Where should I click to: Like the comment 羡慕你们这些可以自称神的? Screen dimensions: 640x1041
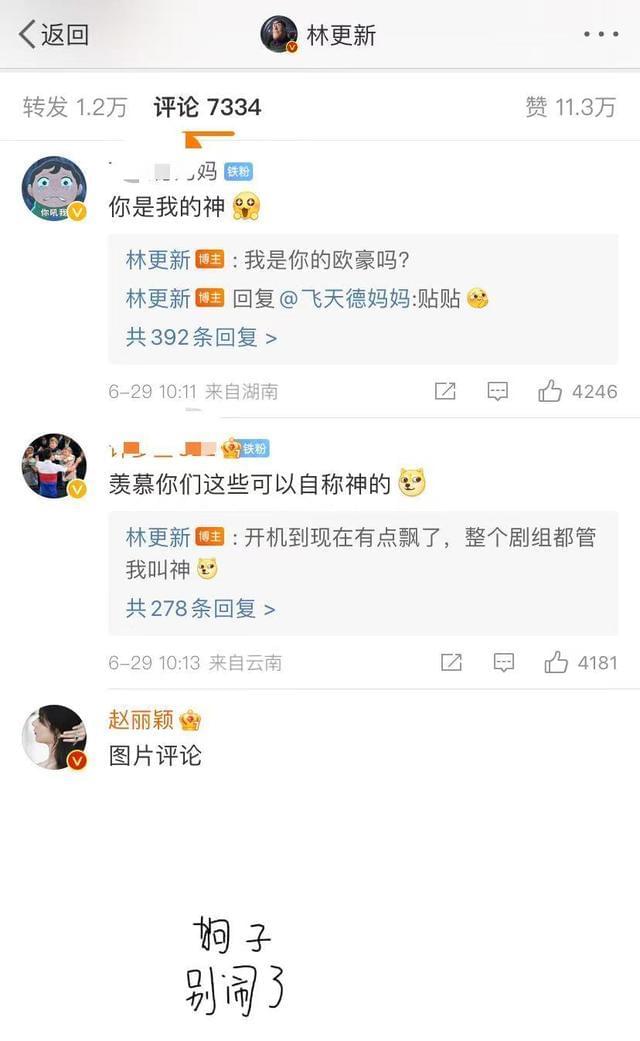click(556, 662)
